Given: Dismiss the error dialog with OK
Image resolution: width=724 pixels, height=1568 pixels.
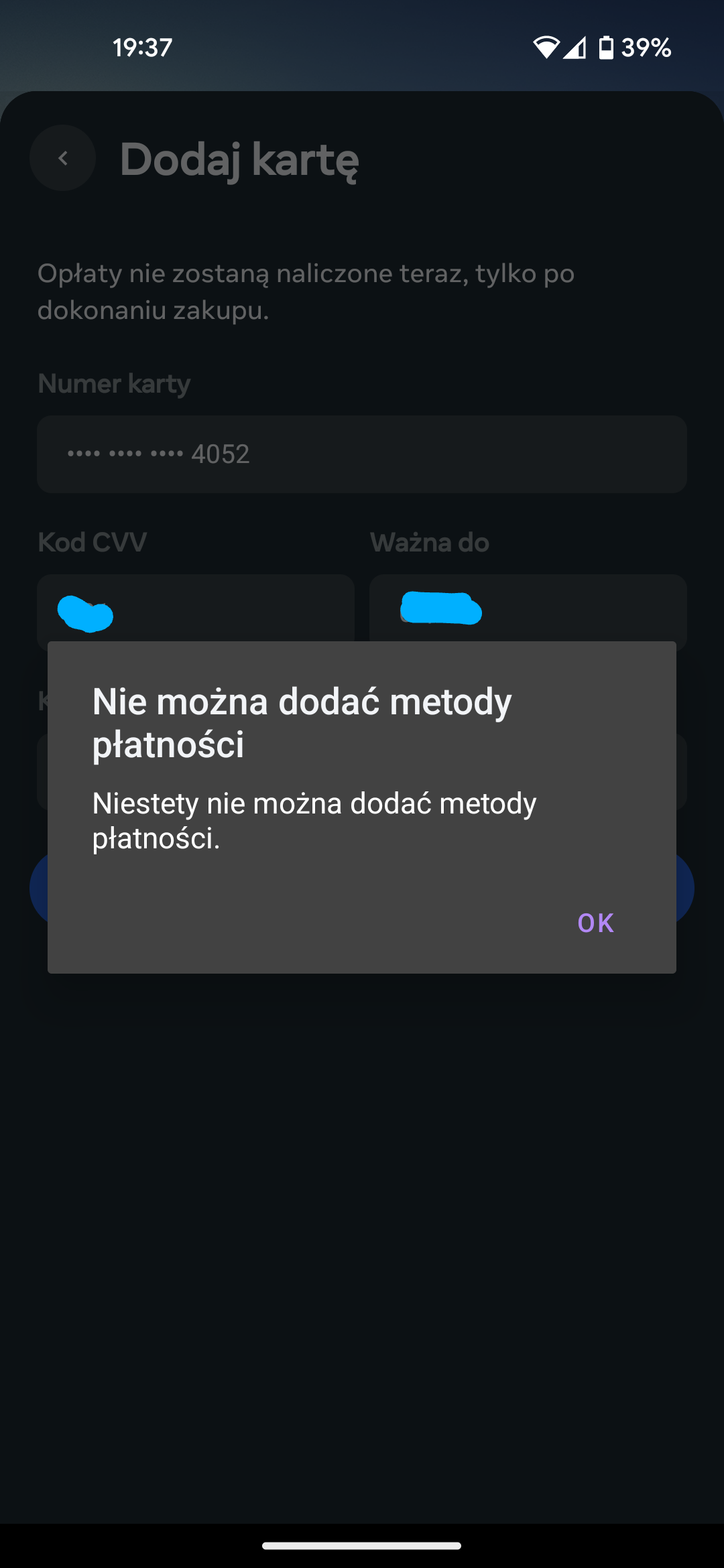Looking at the screenshot, I should [x=595, y=923].
